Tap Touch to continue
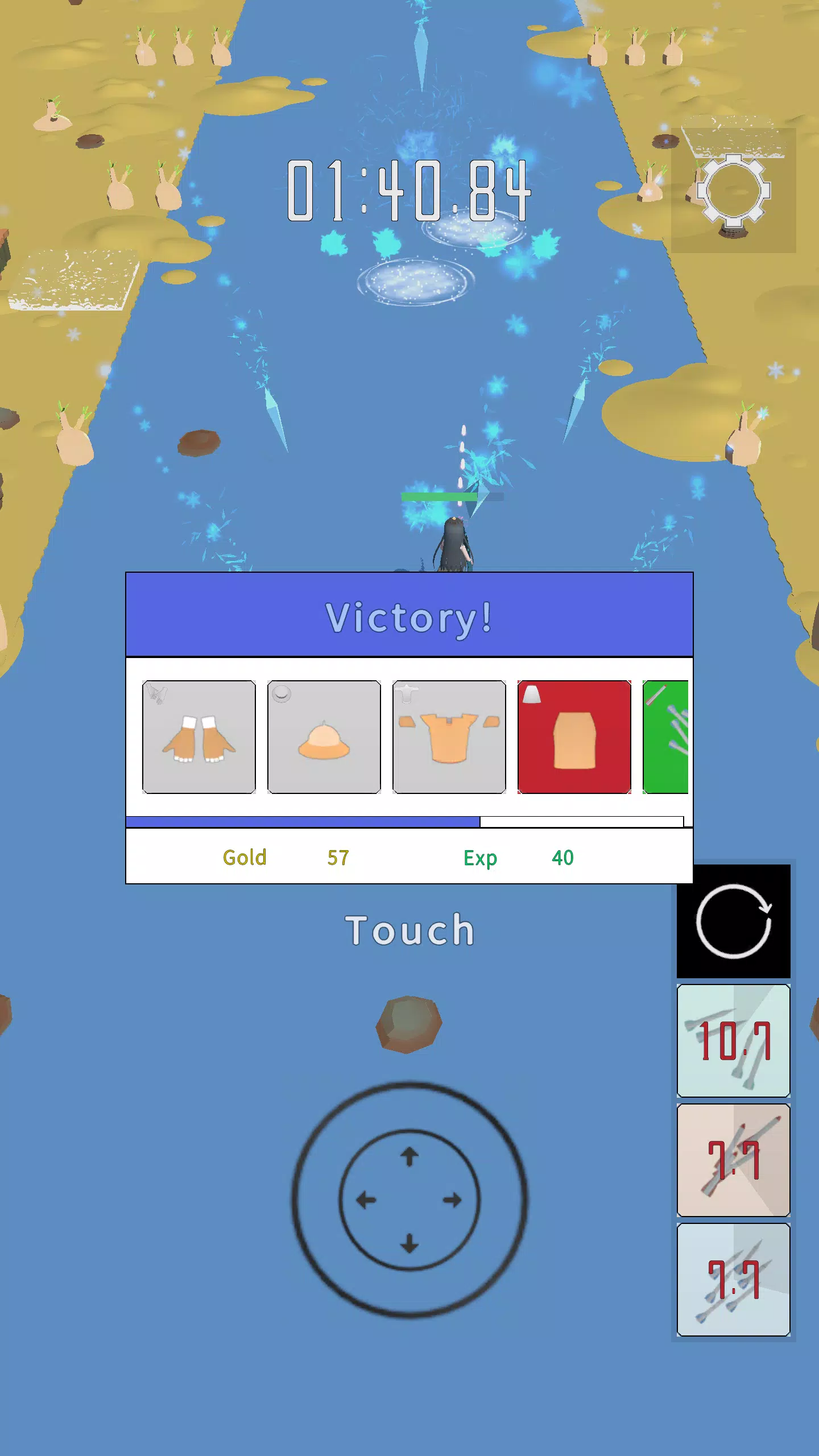Viewport: 819px width, 1456px height. click(x=409, y=931)
